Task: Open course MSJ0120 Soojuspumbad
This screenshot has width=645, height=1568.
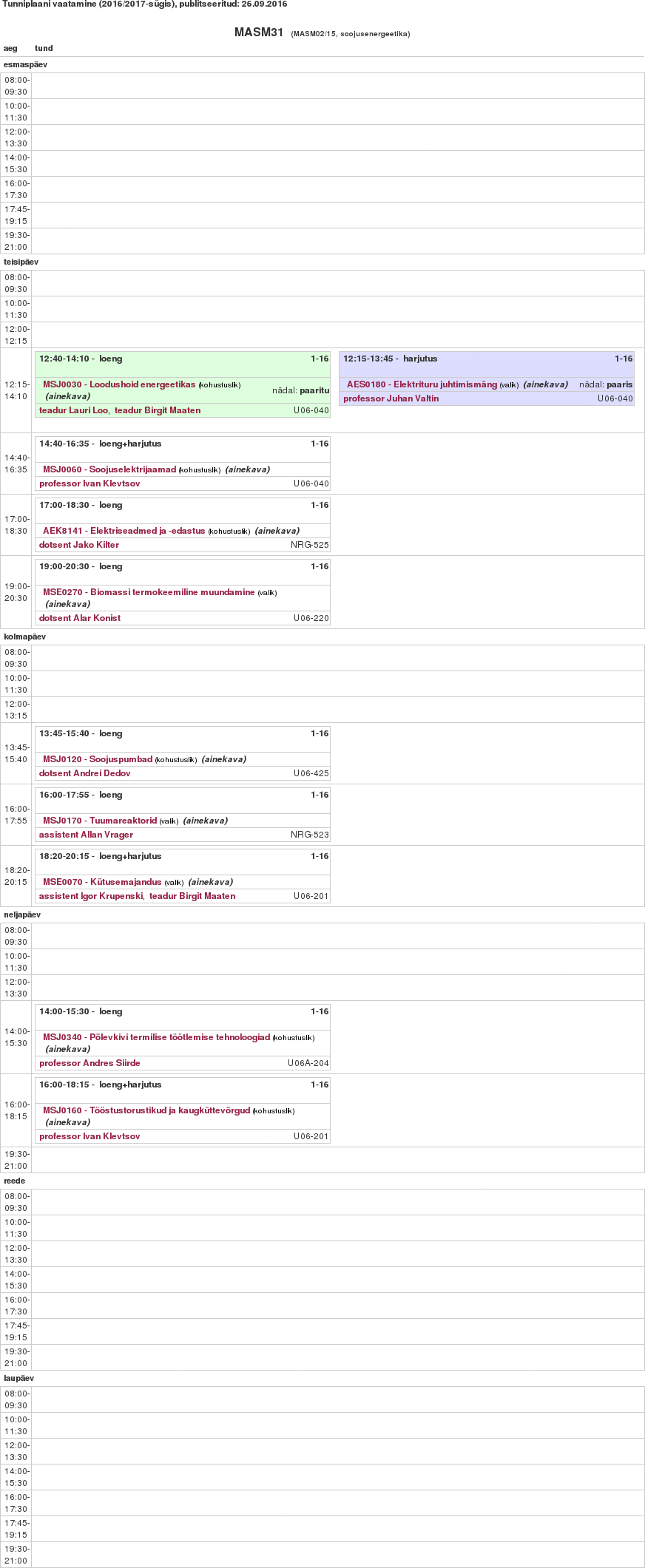Action: tap(98, 759)
